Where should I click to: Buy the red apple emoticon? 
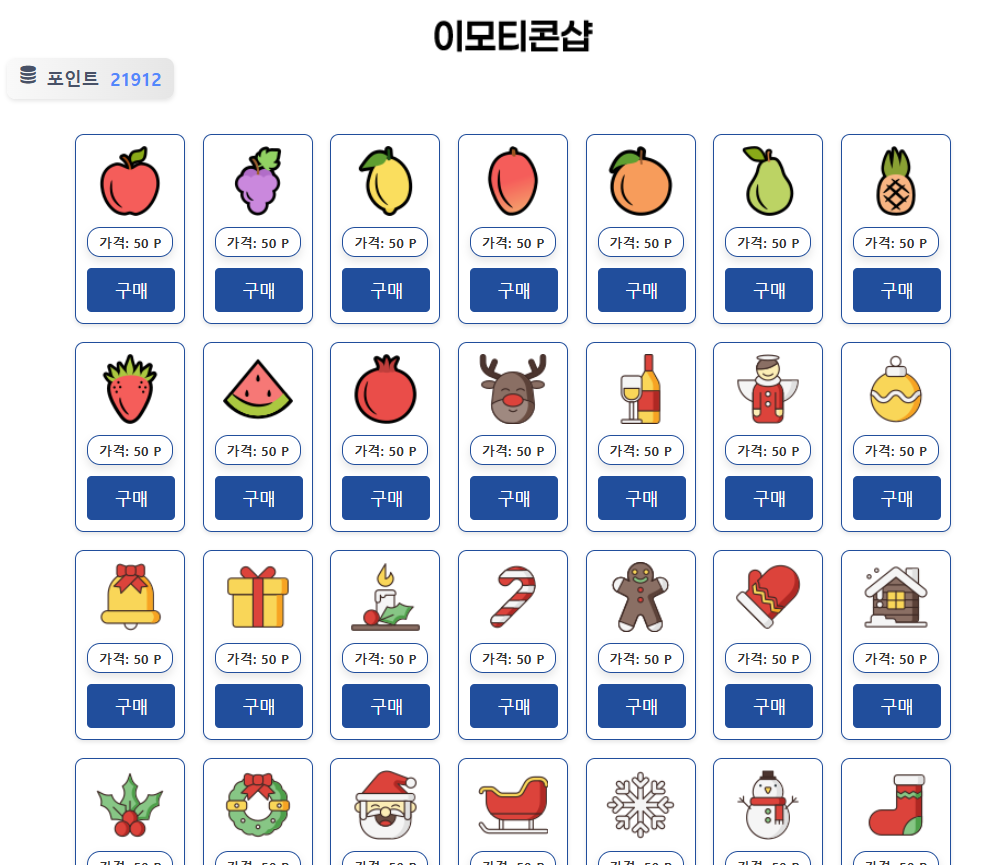[130, 290]
